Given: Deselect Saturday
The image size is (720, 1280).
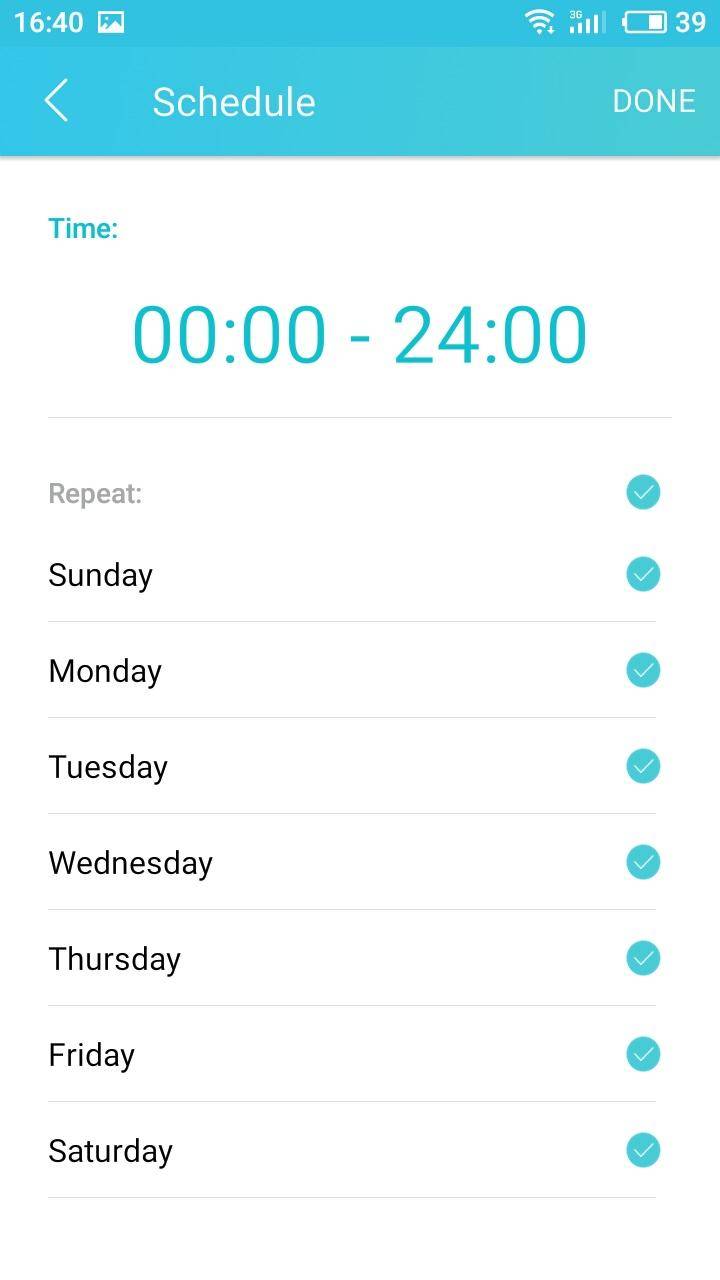Looking at the screenshot, I should (643, 1150).
